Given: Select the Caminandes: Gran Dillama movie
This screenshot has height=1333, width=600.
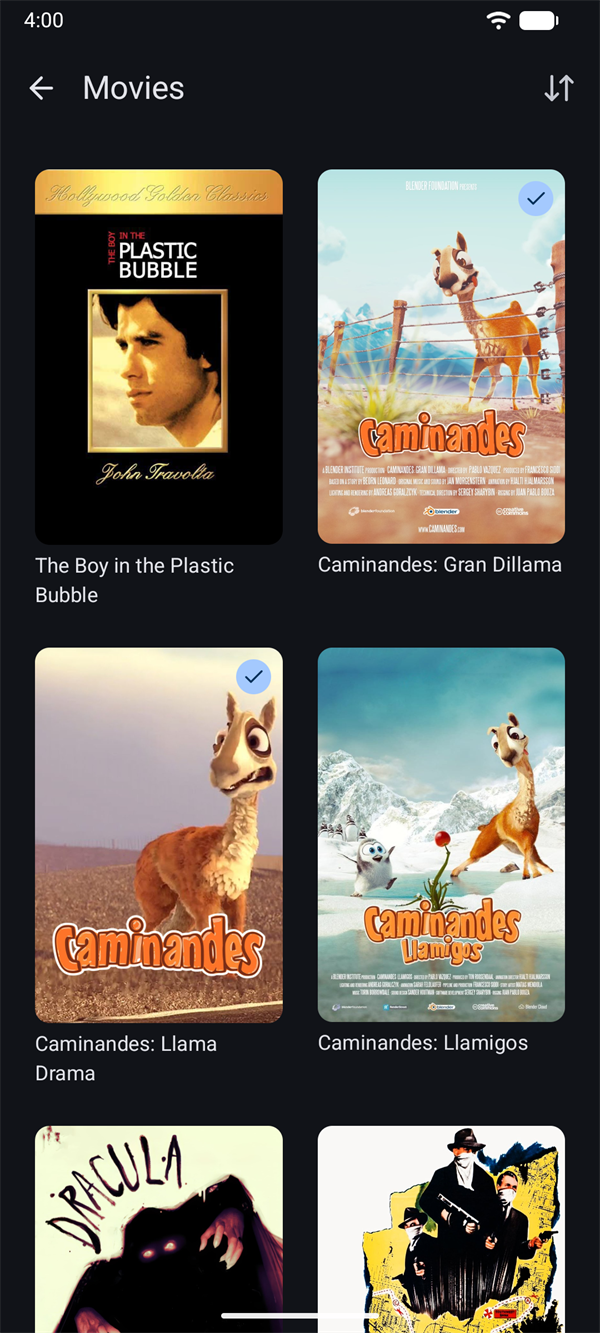Looking at the screenshot, I should click(x=441, y=357).
